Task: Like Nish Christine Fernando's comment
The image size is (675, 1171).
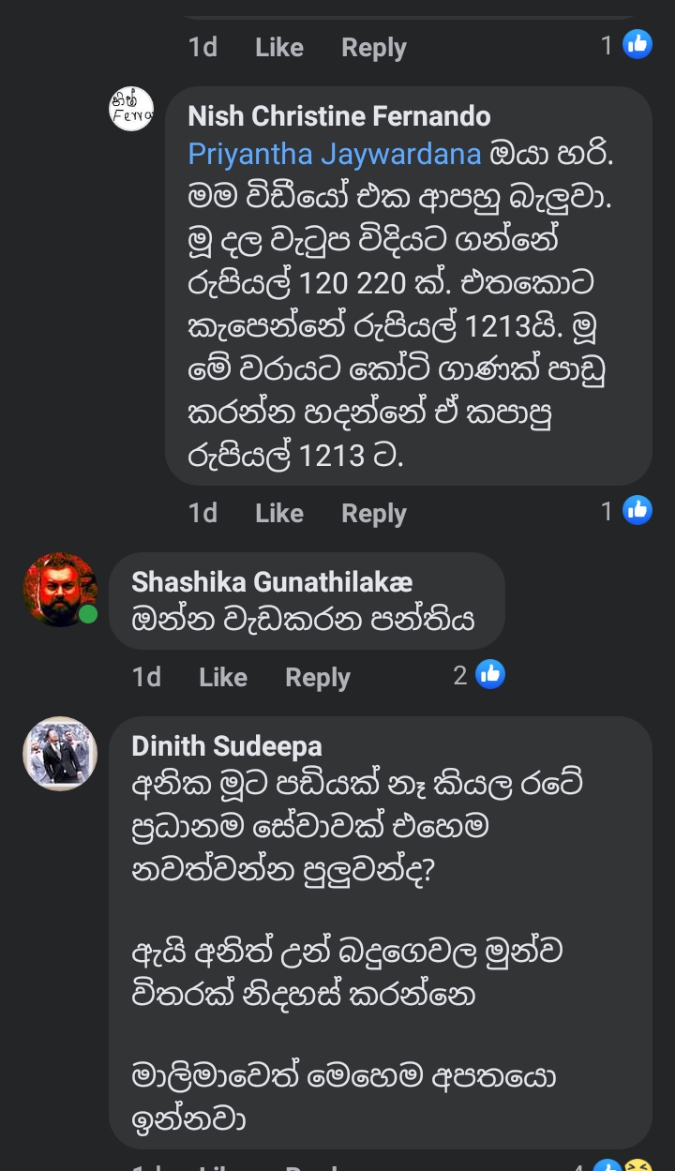Action: click(279, 513)
